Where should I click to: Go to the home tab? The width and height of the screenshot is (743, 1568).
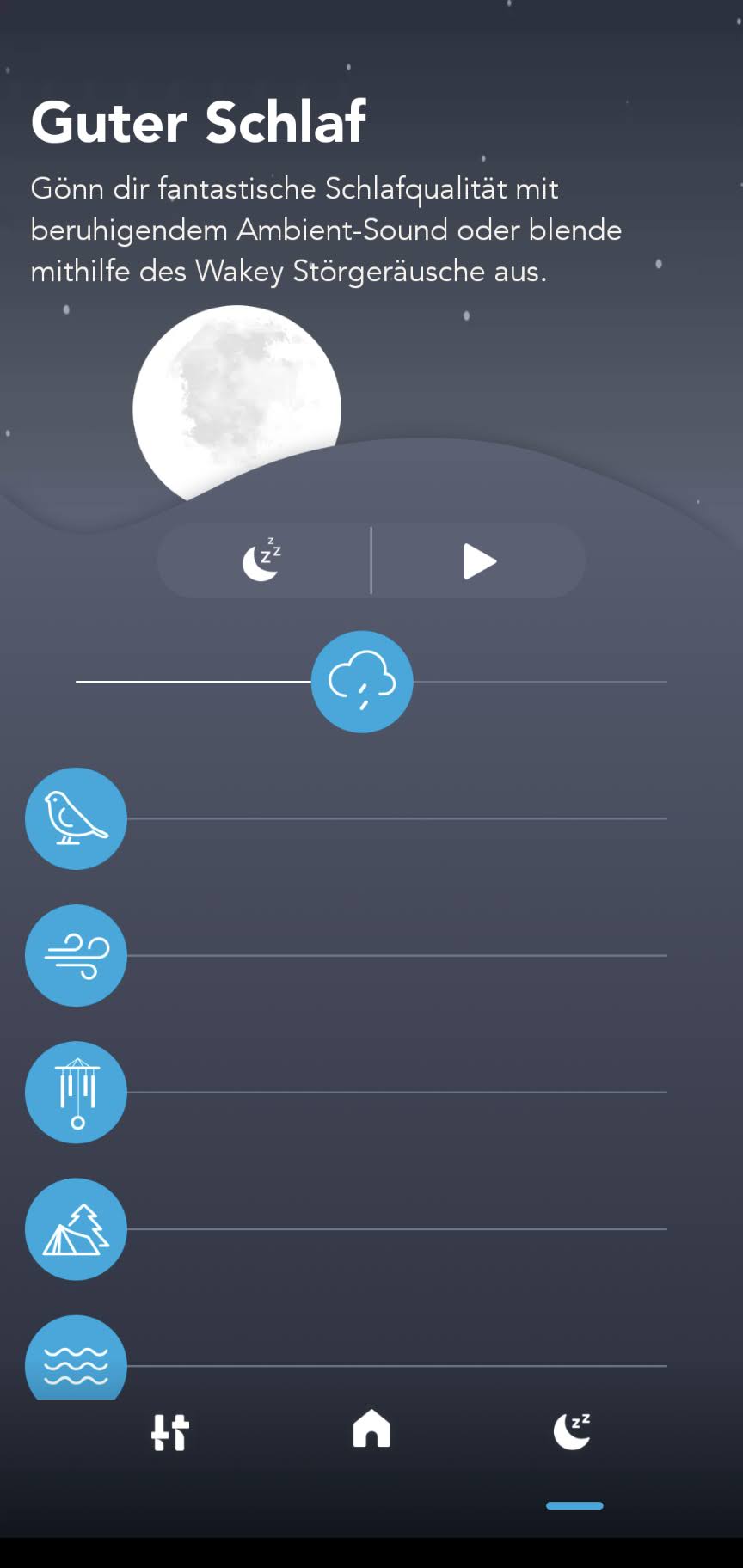point(371,1430)
